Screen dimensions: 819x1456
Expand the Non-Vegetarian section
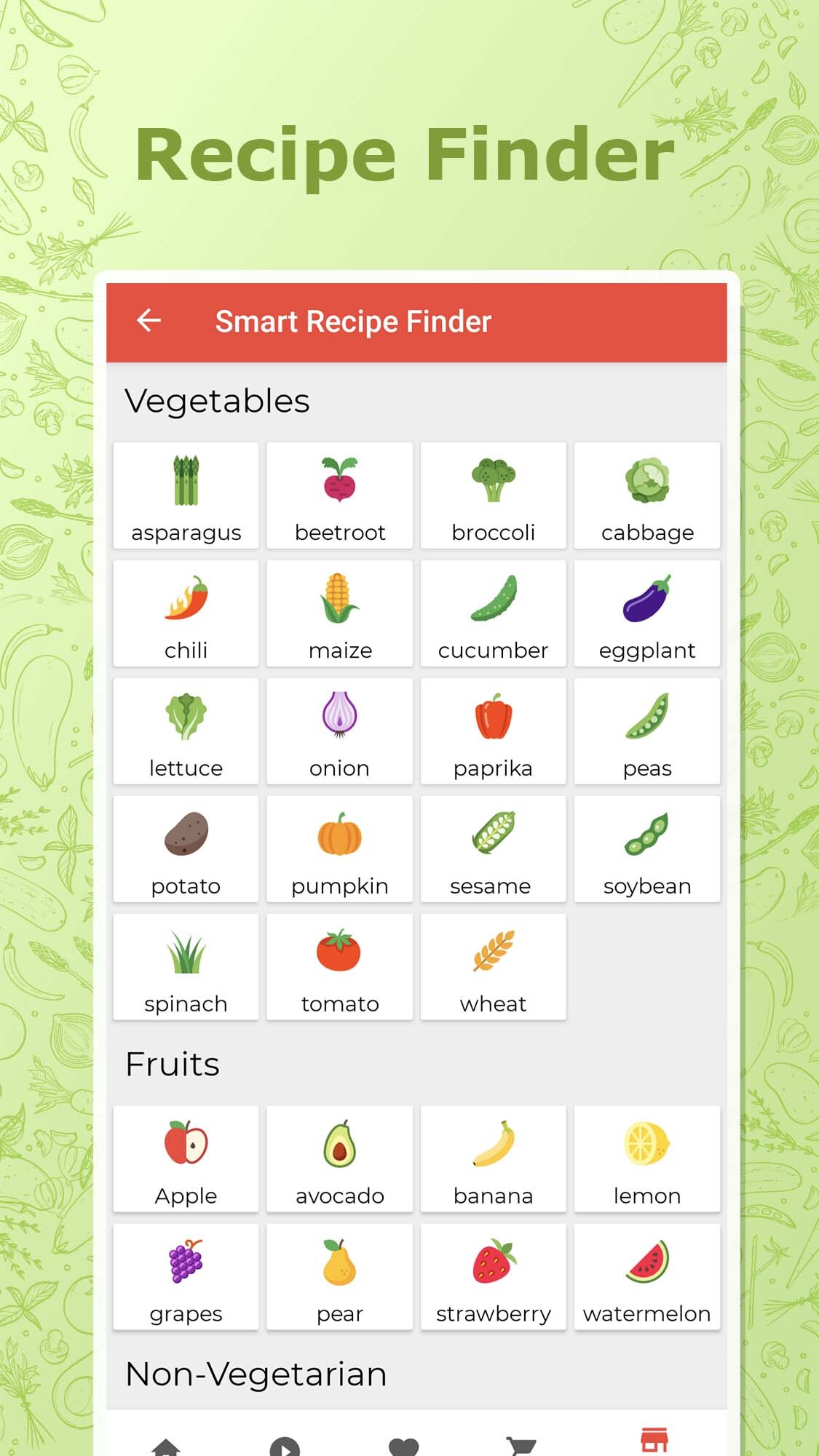click(x=256, y=1372)
